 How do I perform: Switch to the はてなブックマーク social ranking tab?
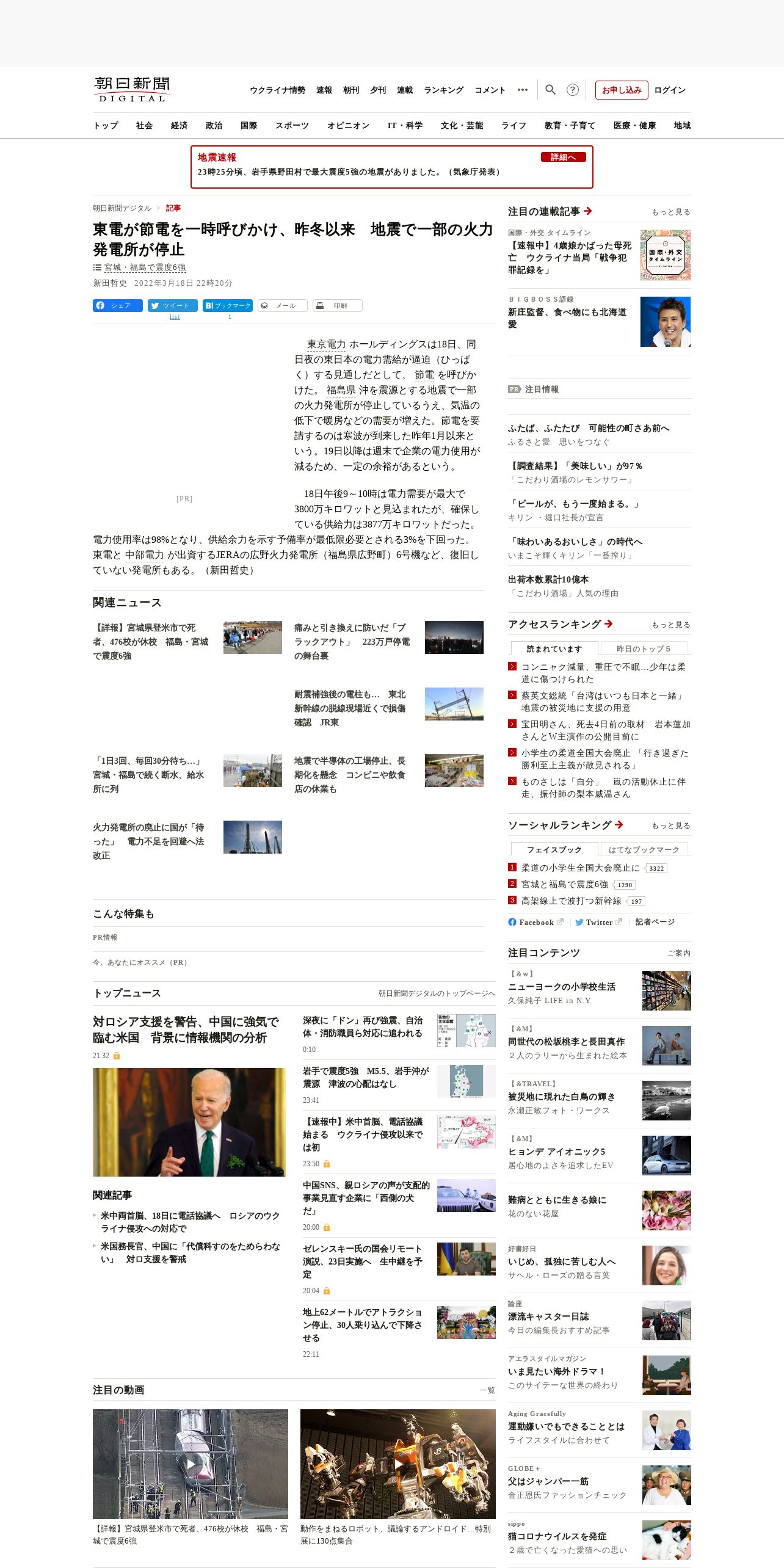[644, 849]
